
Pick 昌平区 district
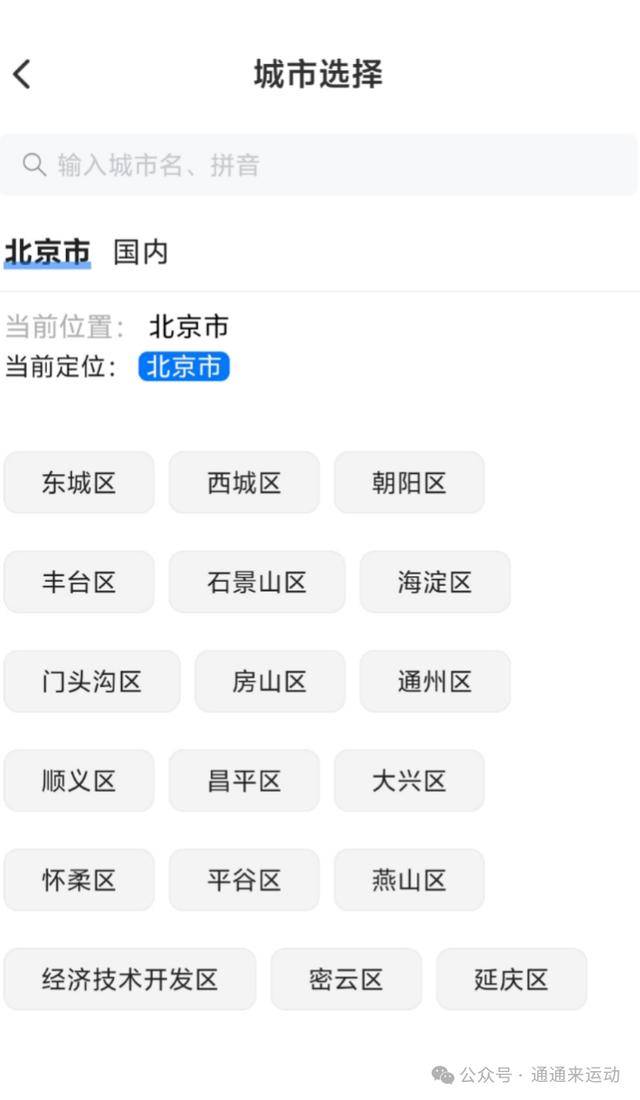(244, 781)
